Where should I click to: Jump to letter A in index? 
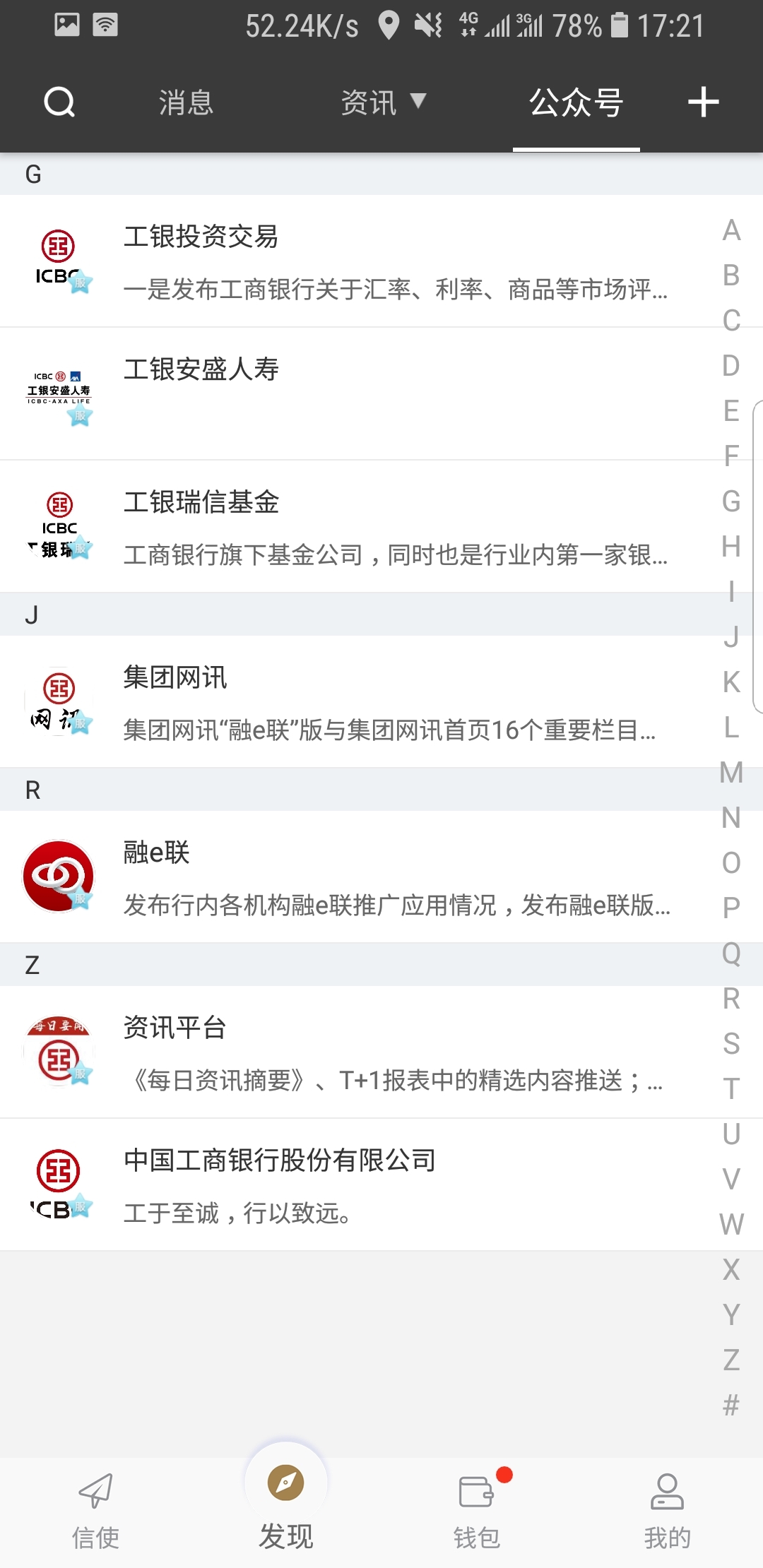click(731, 230)
